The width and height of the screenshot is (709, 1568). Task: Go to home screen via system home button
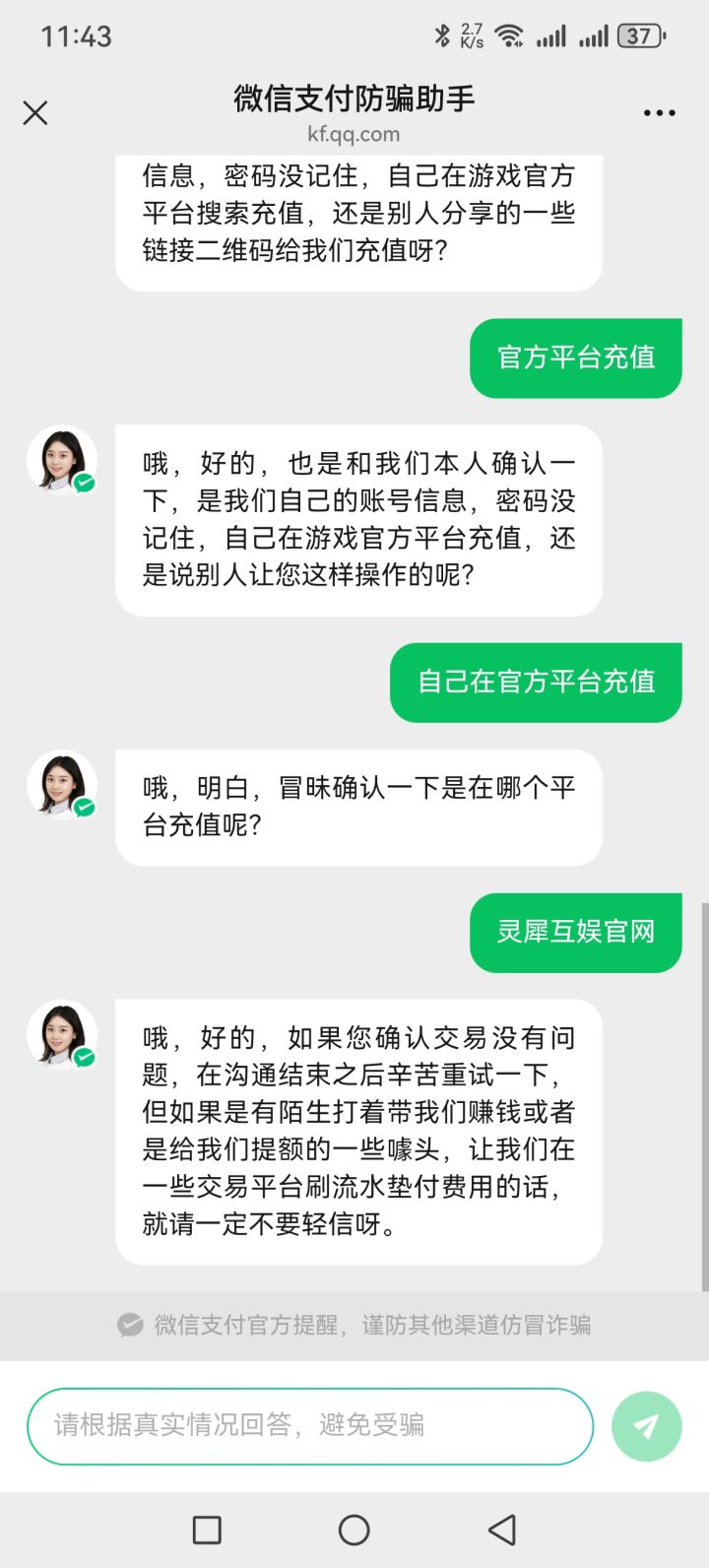point(354,1530)
